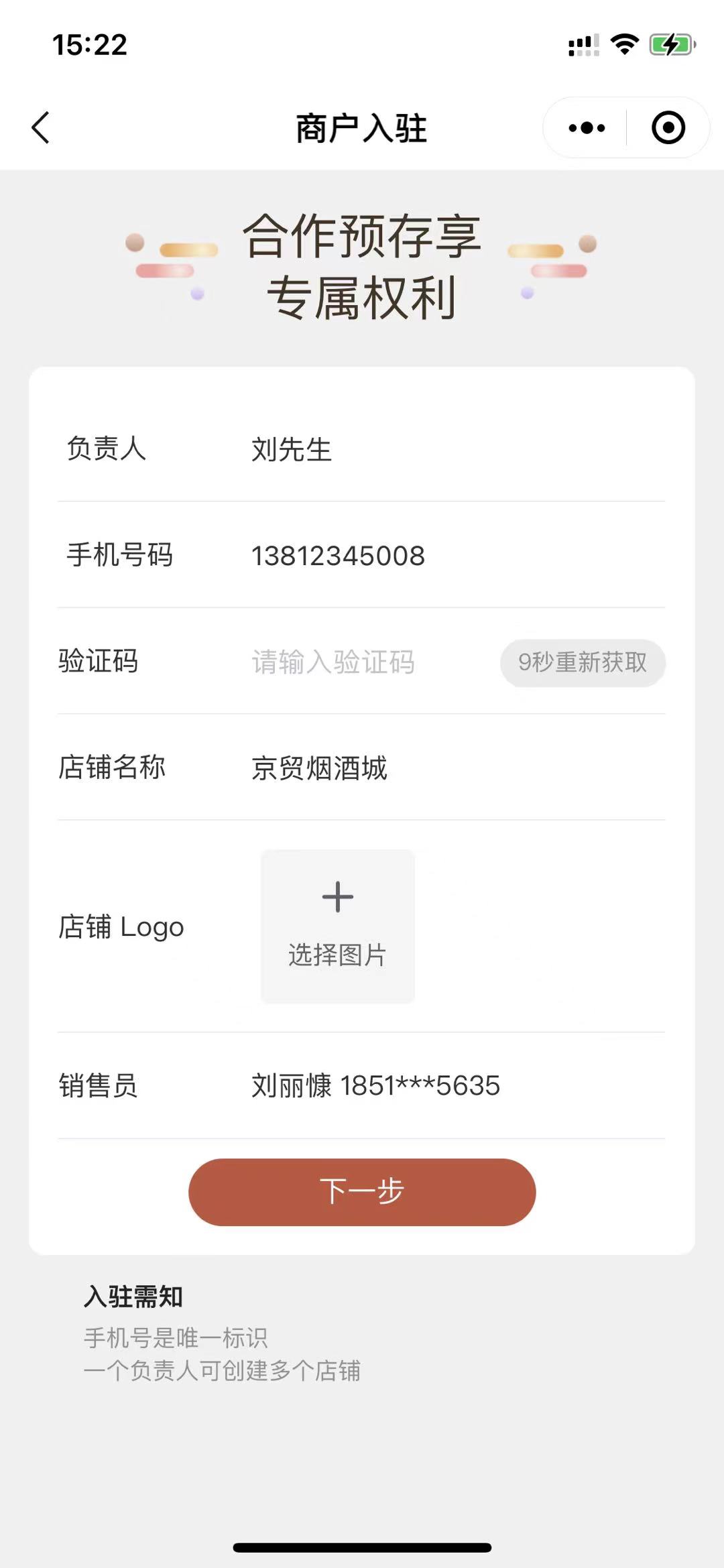Click the clock showing 15:22

(90, 45)
